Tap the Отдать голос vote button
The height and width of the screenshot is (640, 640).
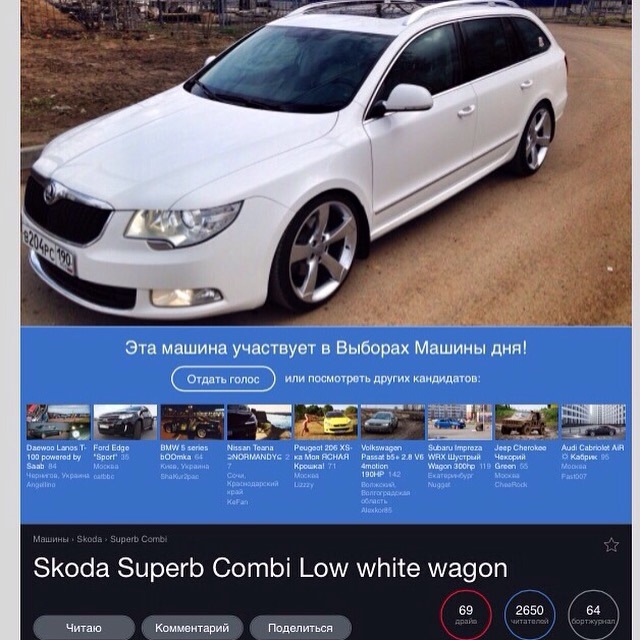click(223, 379)
